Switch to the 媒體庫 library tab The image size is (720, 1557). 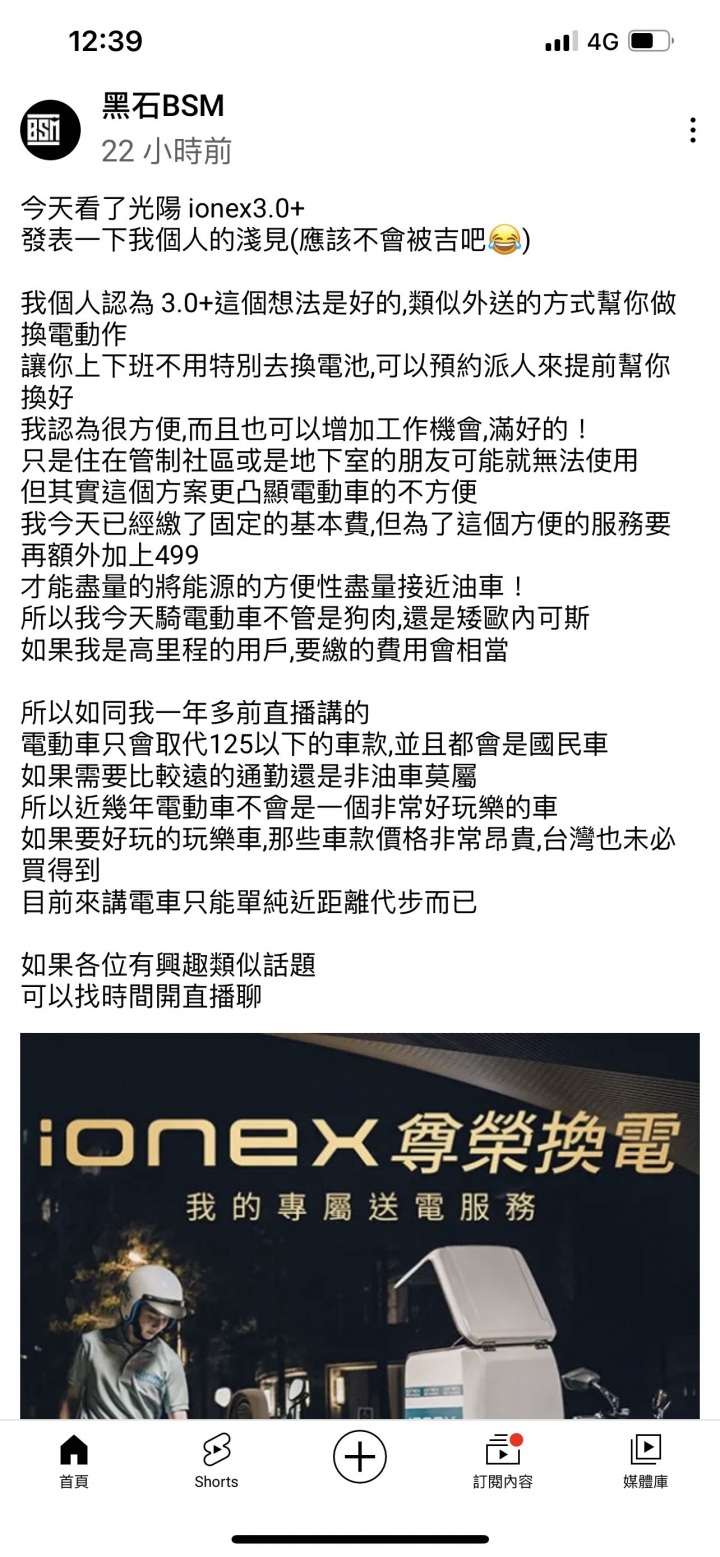tap(645, 1460)
